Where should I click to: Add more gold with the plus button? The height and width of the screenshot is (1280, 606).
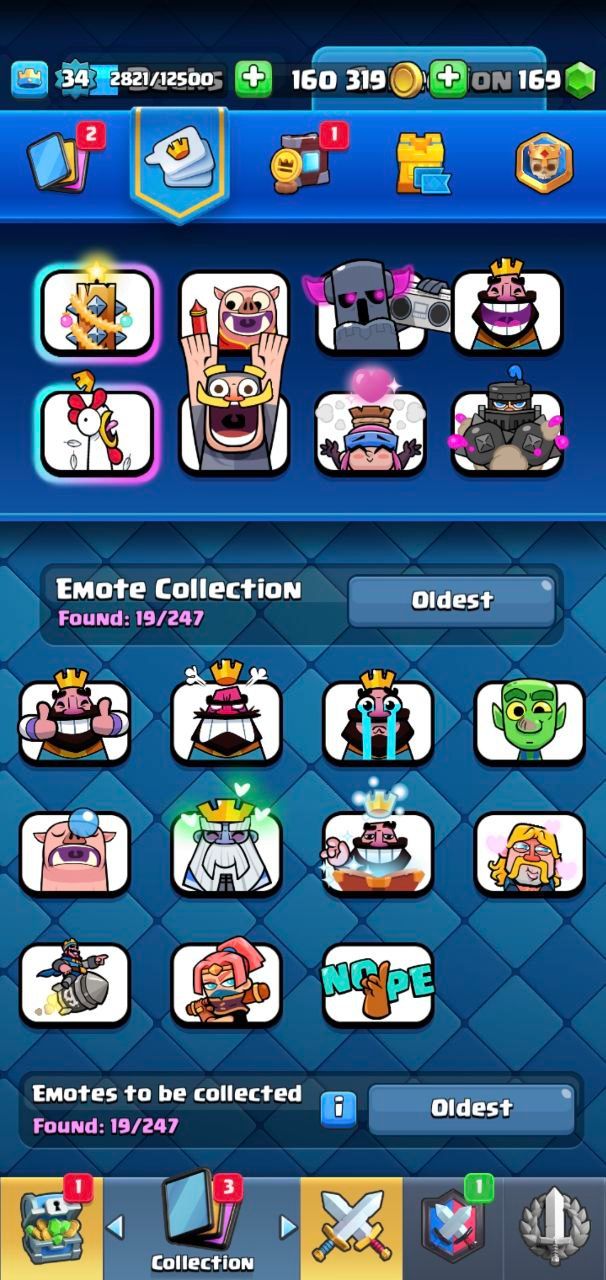[253, 79]
